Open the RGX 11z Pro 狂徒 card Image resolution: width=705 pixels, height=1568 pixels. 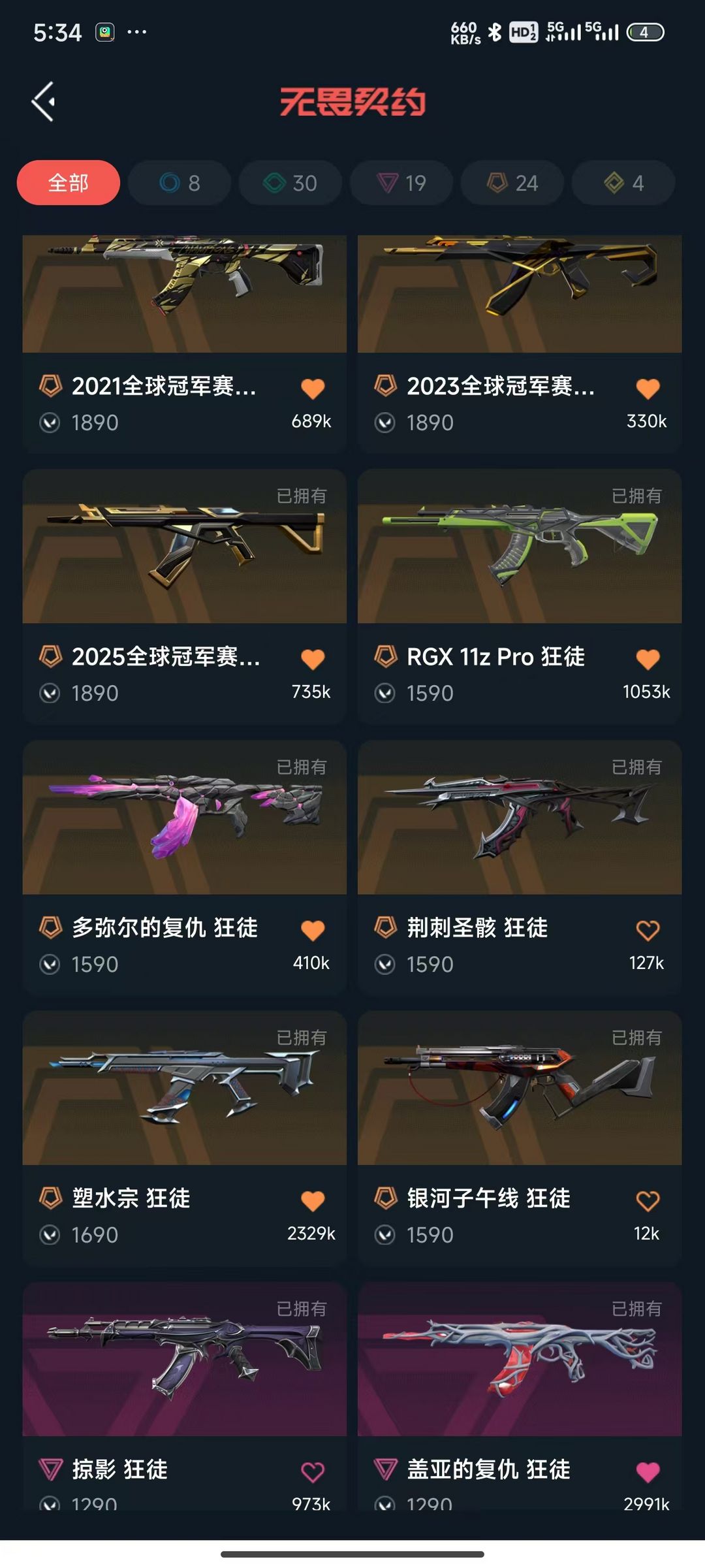click(520, 596)
